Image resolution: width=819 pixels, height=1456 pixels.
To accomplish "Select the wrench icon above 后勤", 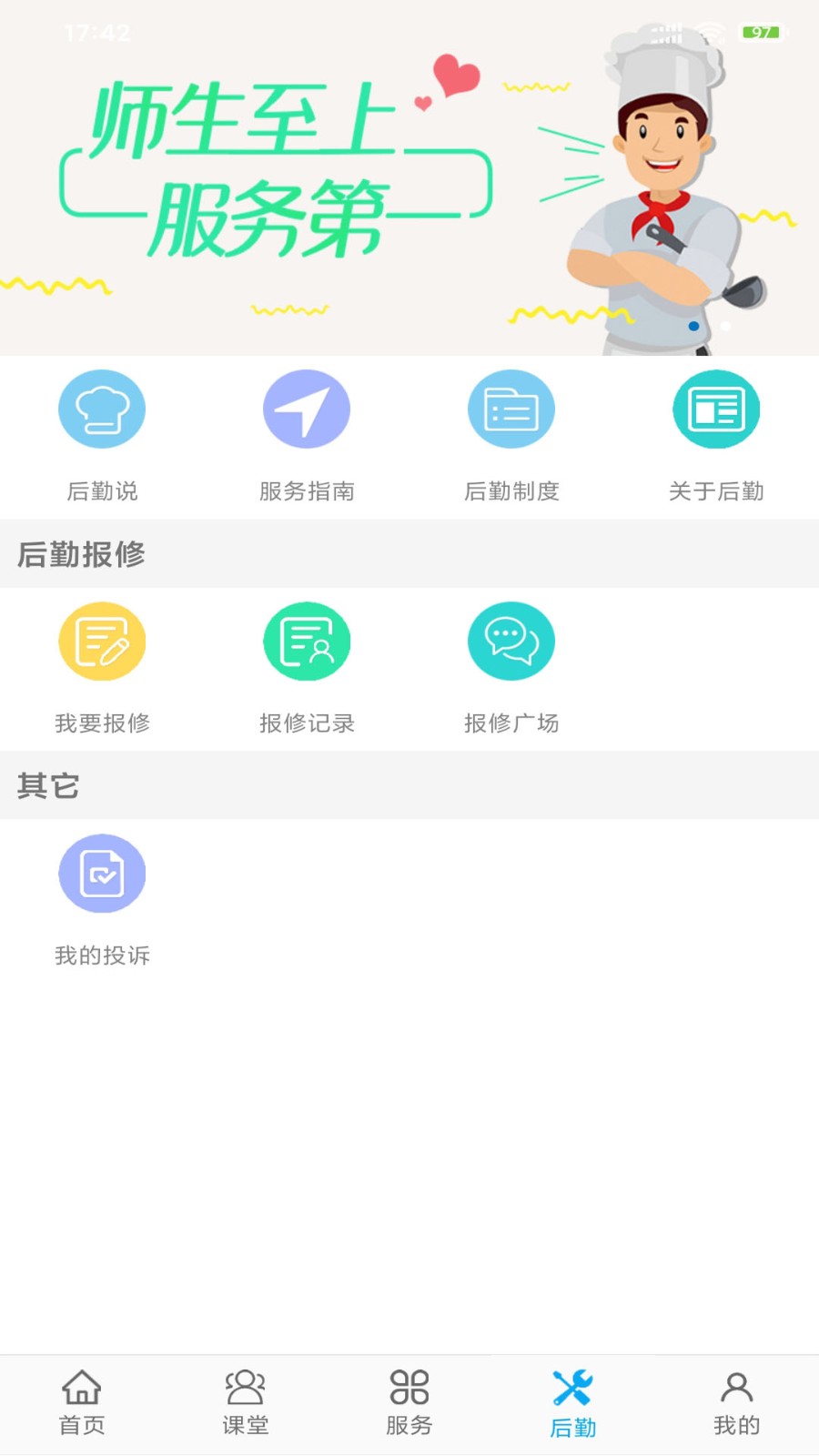I will point(572,1388).
